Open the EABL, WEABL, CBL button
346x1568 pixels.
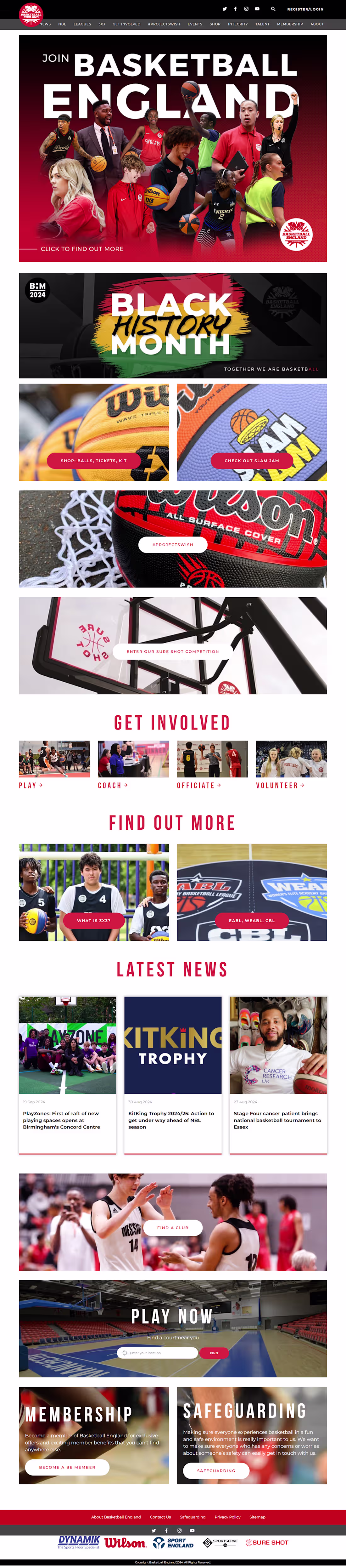[x=252, y=921]
